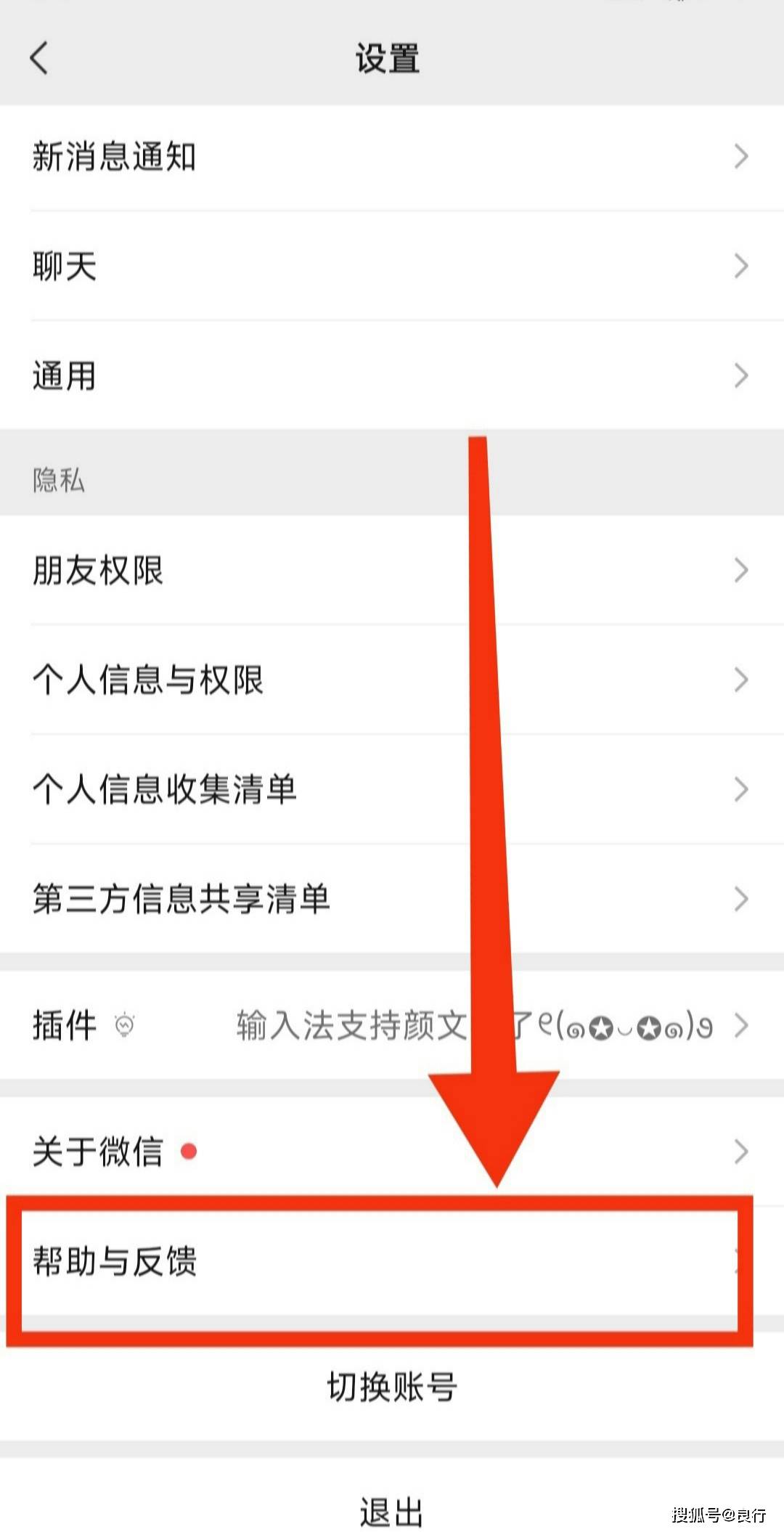Screen dimensions: 784x1532
Task: Open 个人信息与权限
Action: [x=392, y=680]
